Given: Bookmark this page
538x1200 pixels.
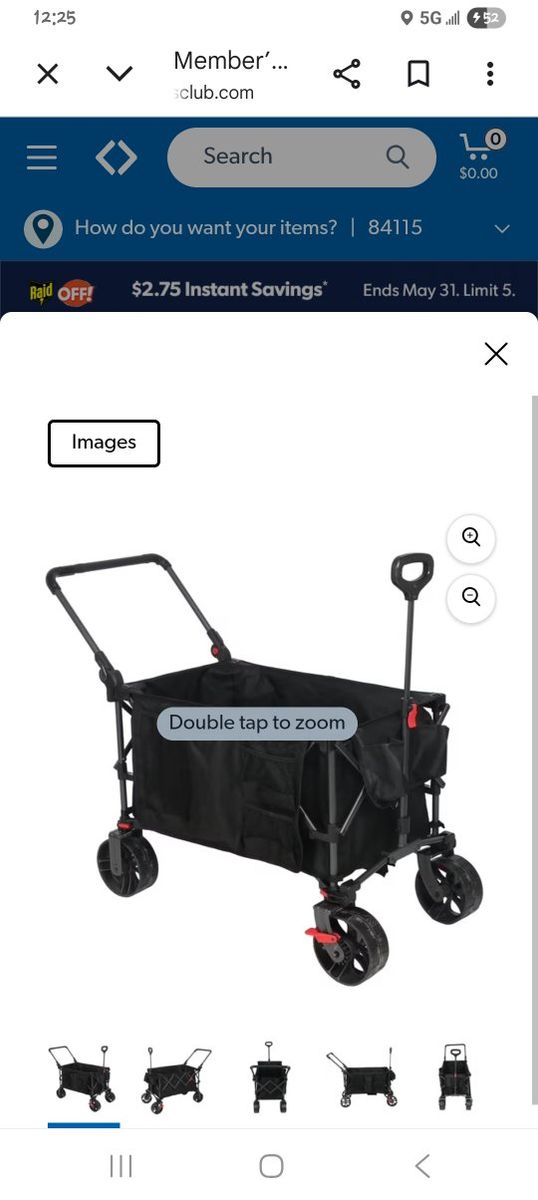Looking at the screenshot, I should (x=418, y=74).
